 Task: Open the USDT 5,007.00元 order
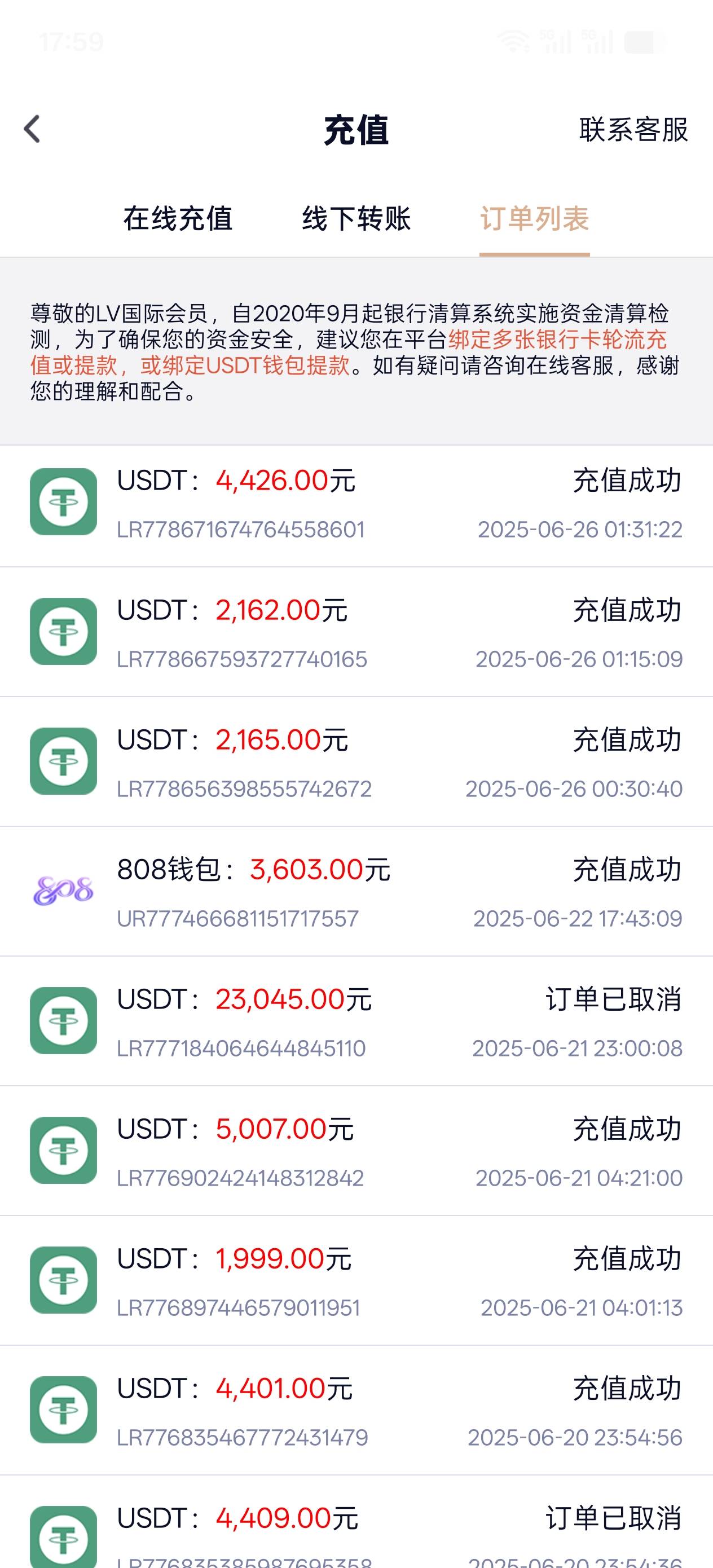pos(356,1152)
